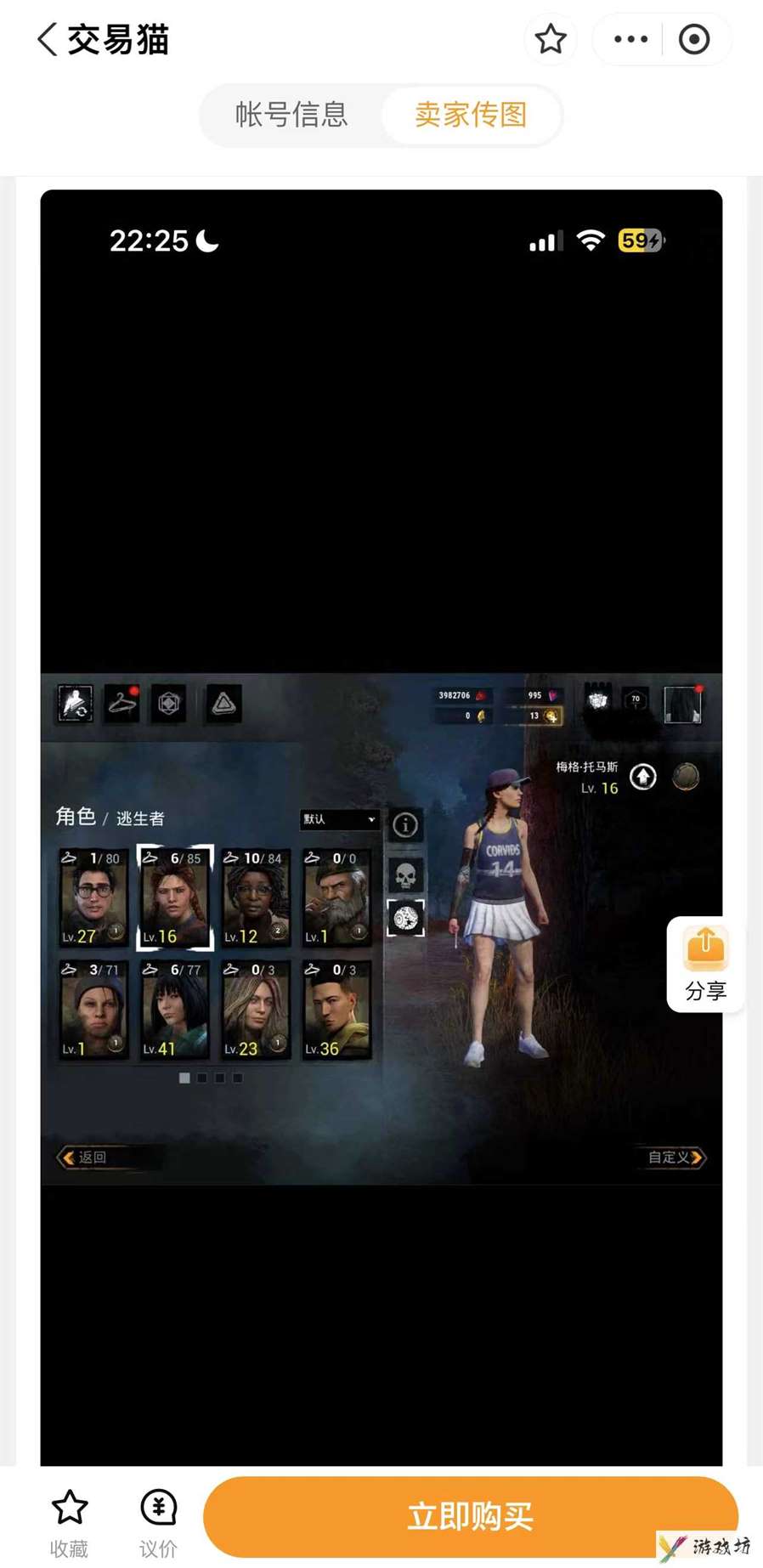This screenshot has width=763, height=1568.
Task: Negotiate the price with 议价
Action: tap(158, 1523)
